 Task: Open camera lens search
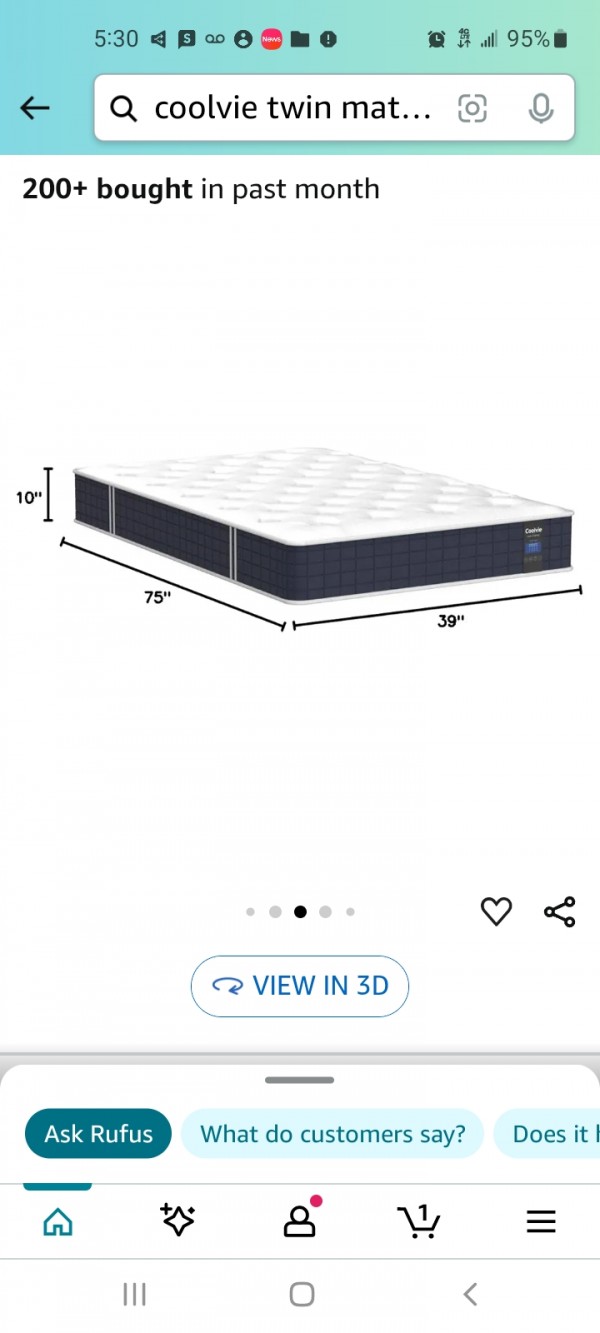pyautogui.click(x=472, y=108)
